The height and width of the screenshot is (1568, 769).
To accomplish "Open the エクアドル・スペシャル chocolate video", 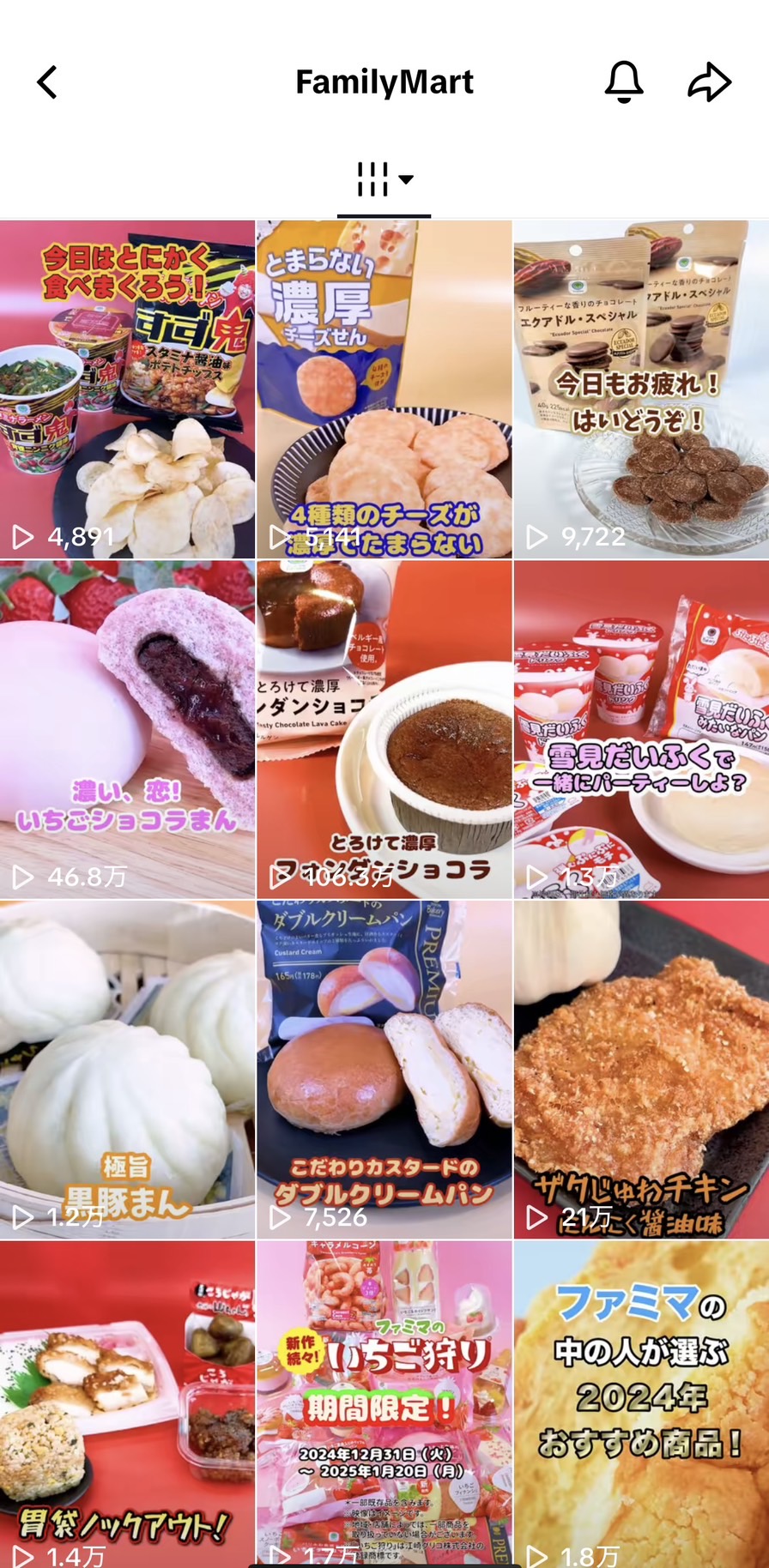I will [641, 390].
